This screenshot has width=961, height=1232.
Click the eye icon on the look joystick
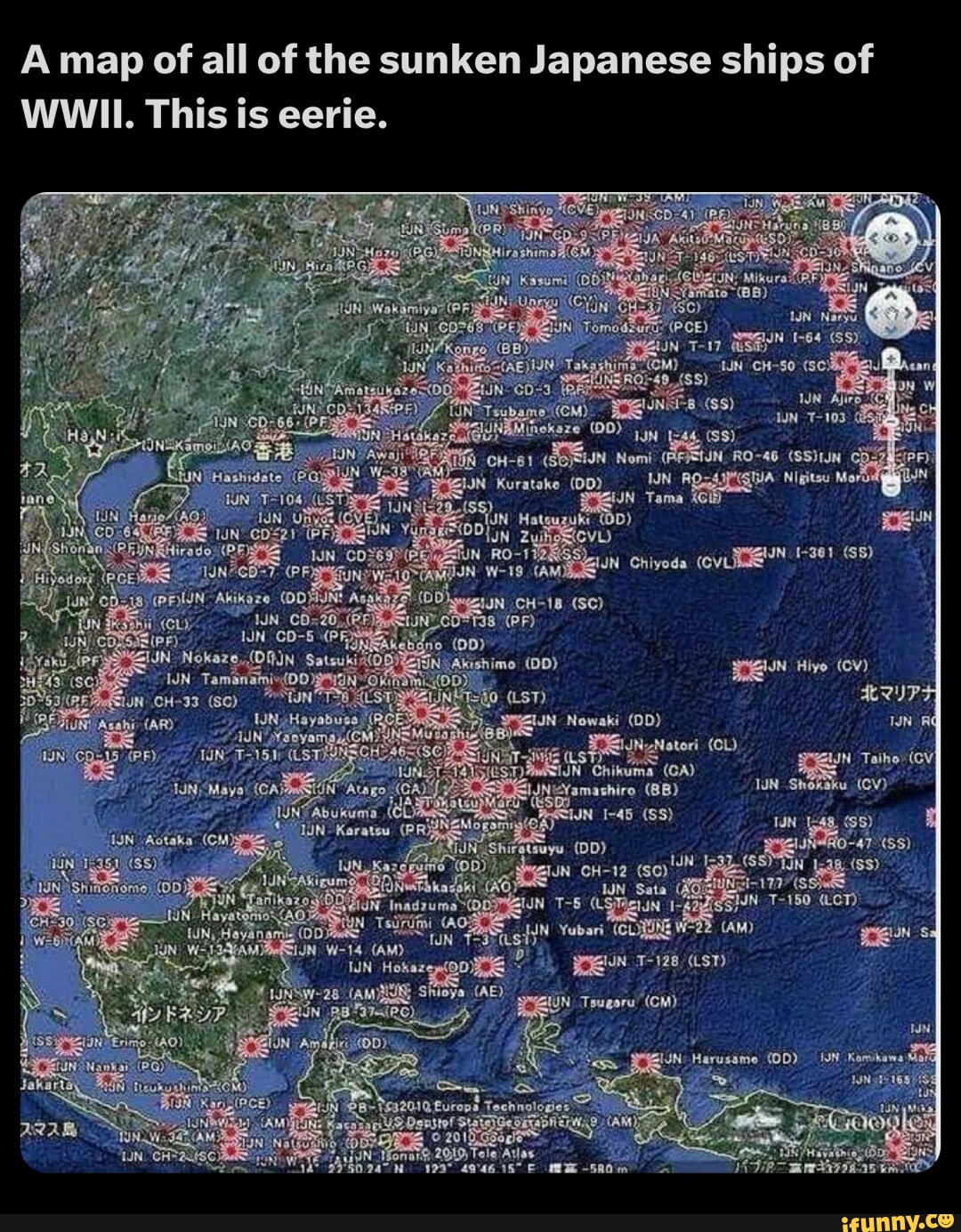click(891, 238)
